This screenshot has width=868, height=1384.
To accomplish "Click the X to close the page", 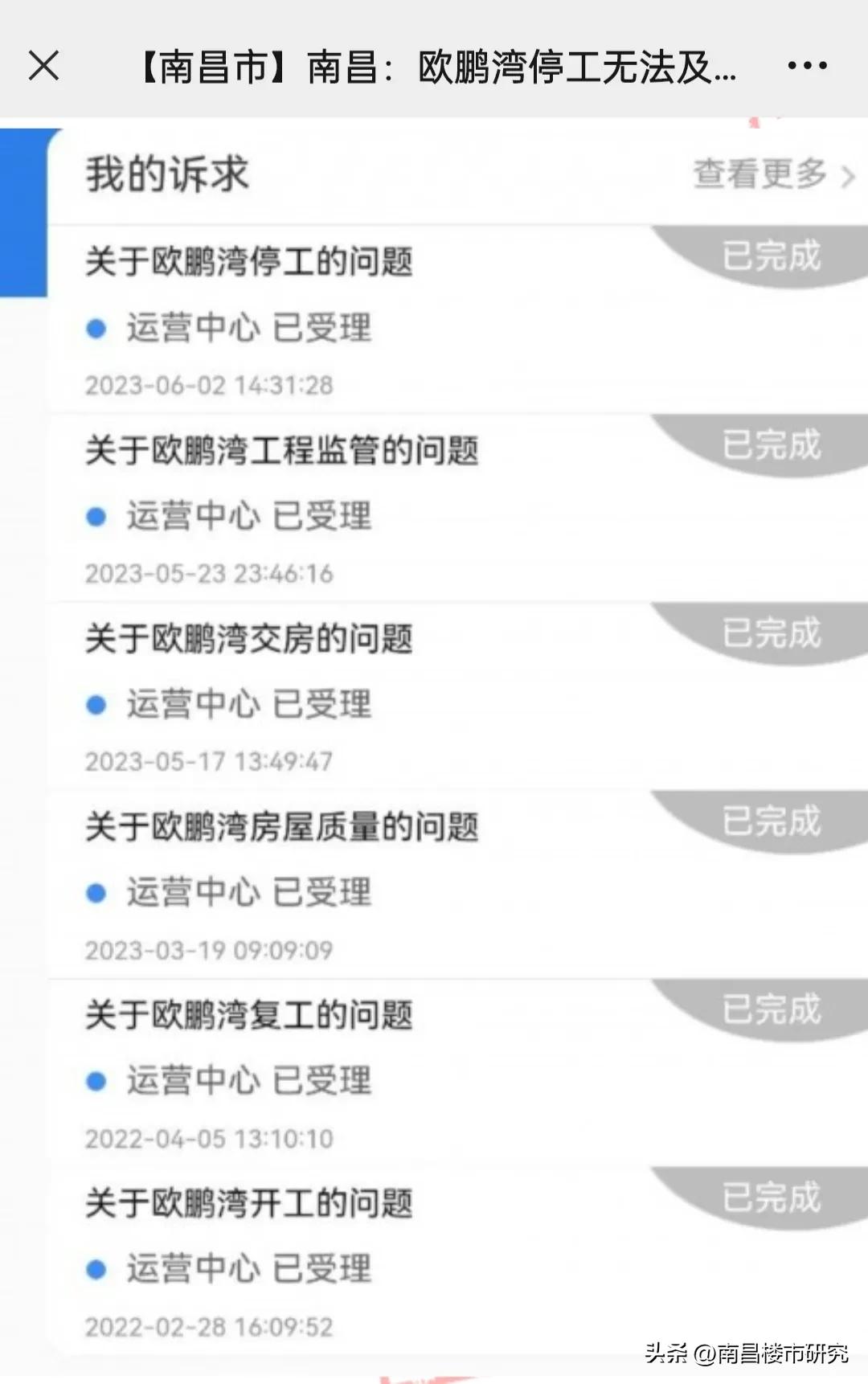I will 46,68.
